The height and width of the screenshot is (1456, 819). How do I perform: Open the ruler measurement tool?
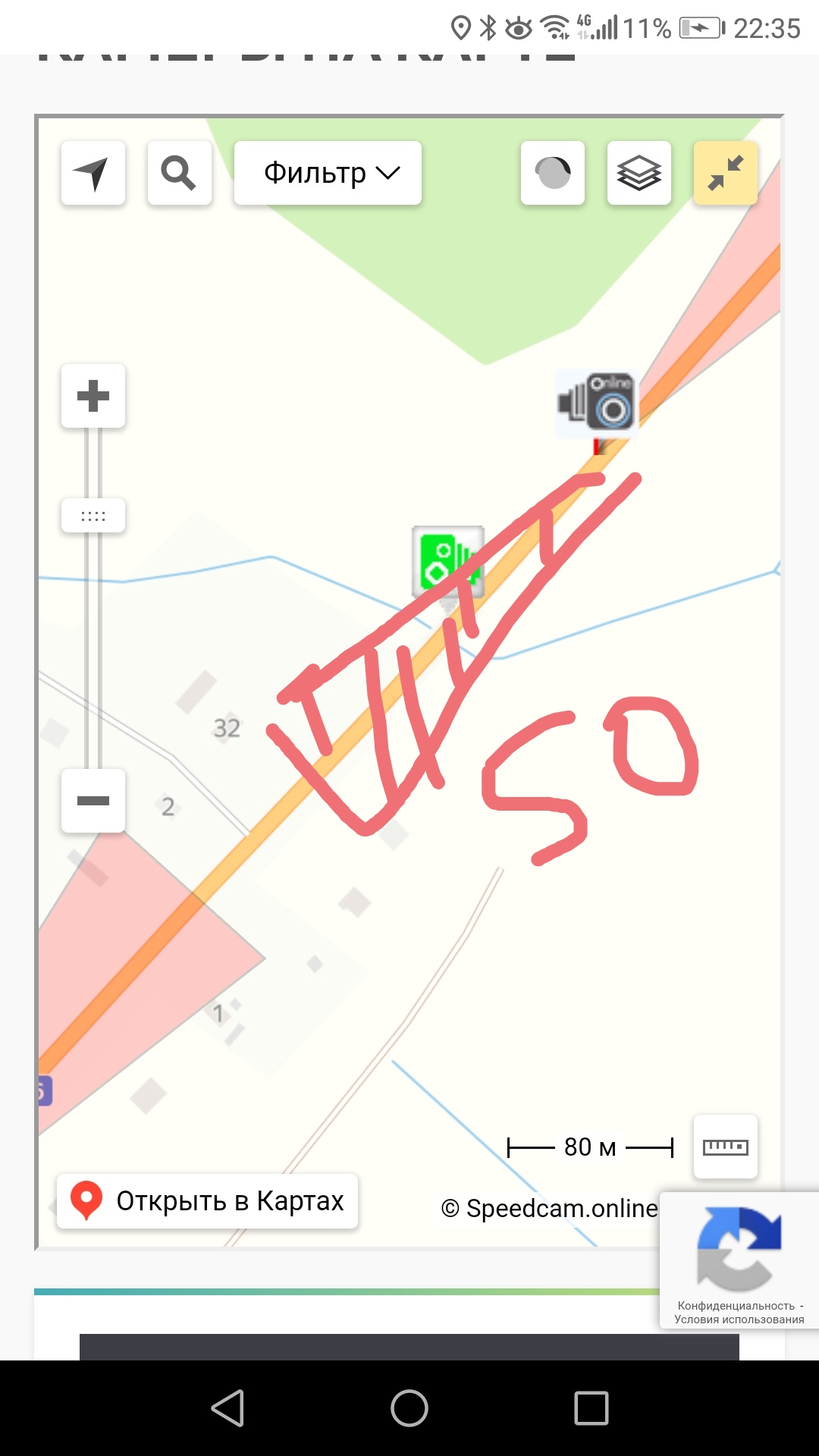[x=726, y=1147]
